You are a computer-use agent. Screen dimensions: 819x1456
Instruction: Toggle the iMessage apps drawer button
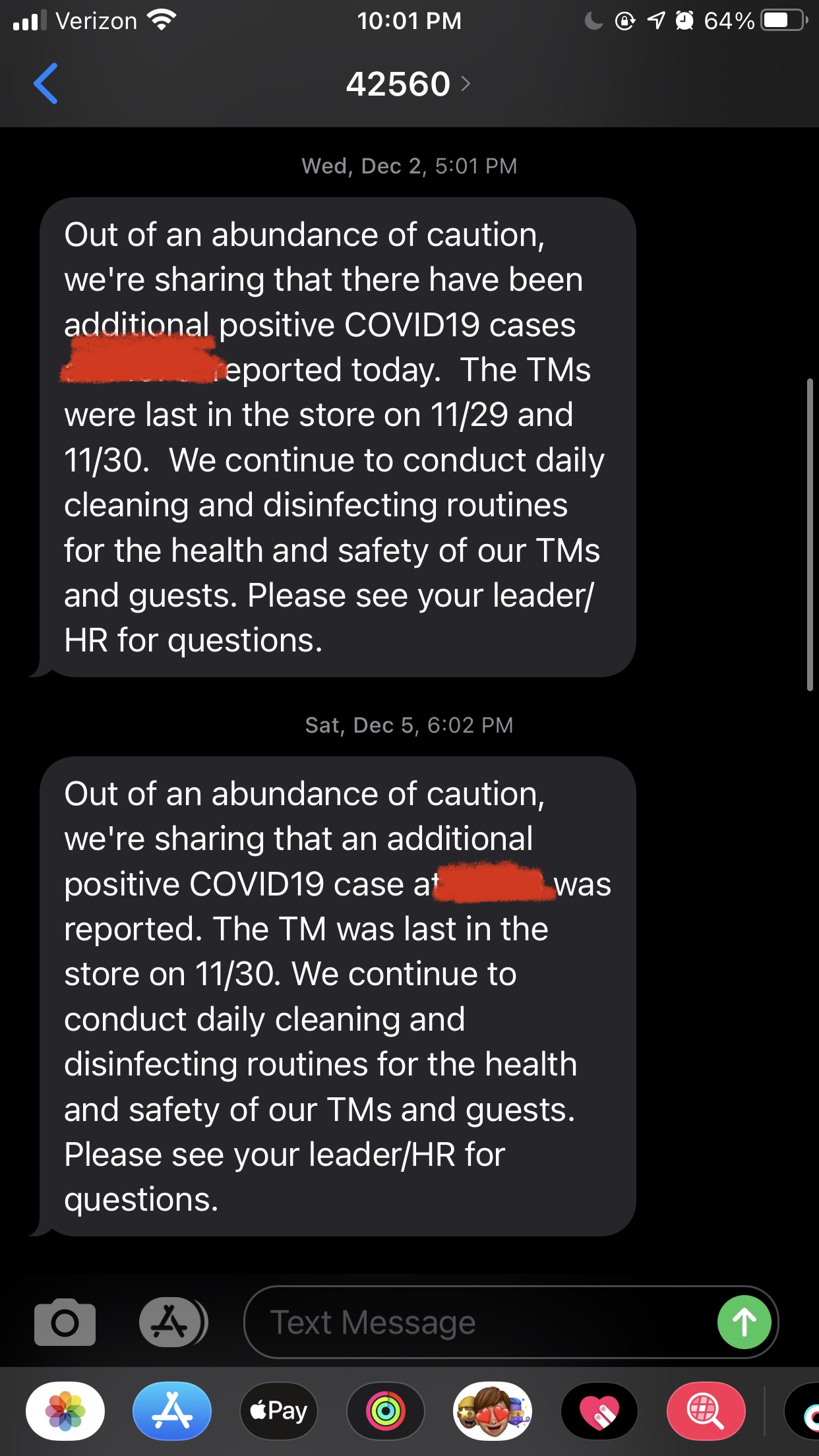[x=172, y=1321]
